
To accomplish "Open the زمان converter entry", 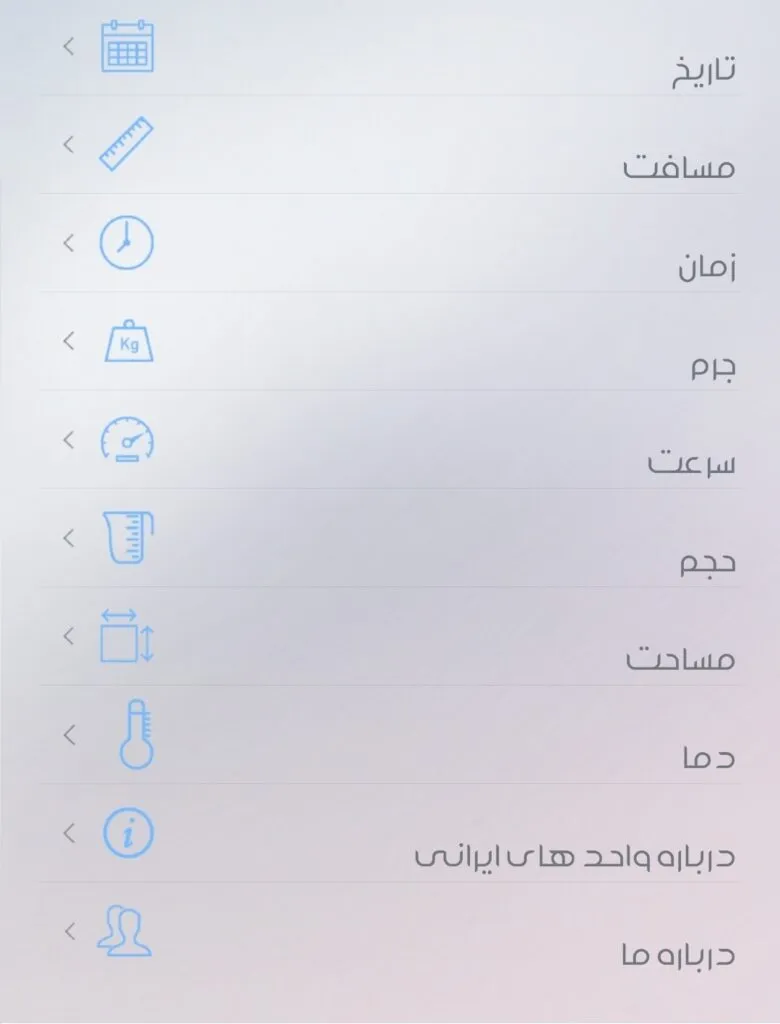I will (400, 242).
